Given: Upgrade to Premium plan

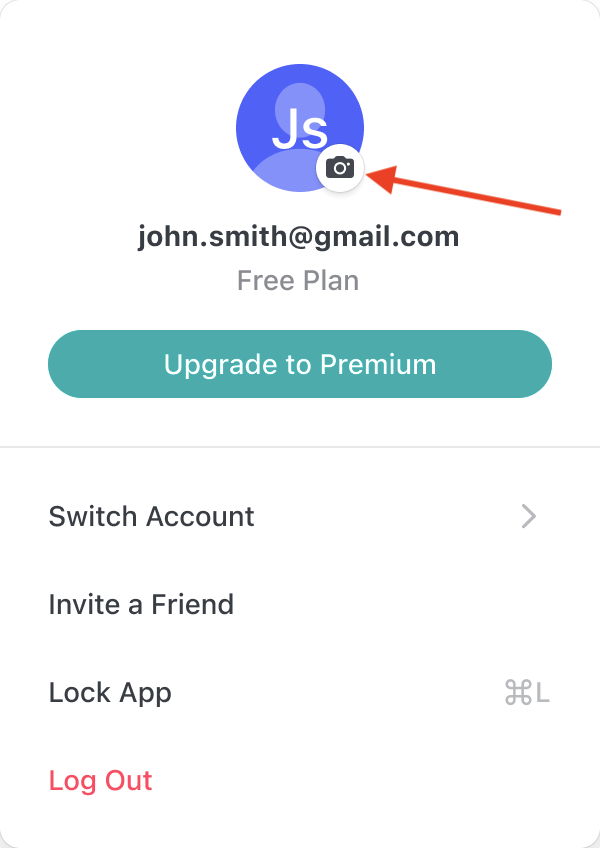Looking at the screenshot, I should click(x=300, y=364).
